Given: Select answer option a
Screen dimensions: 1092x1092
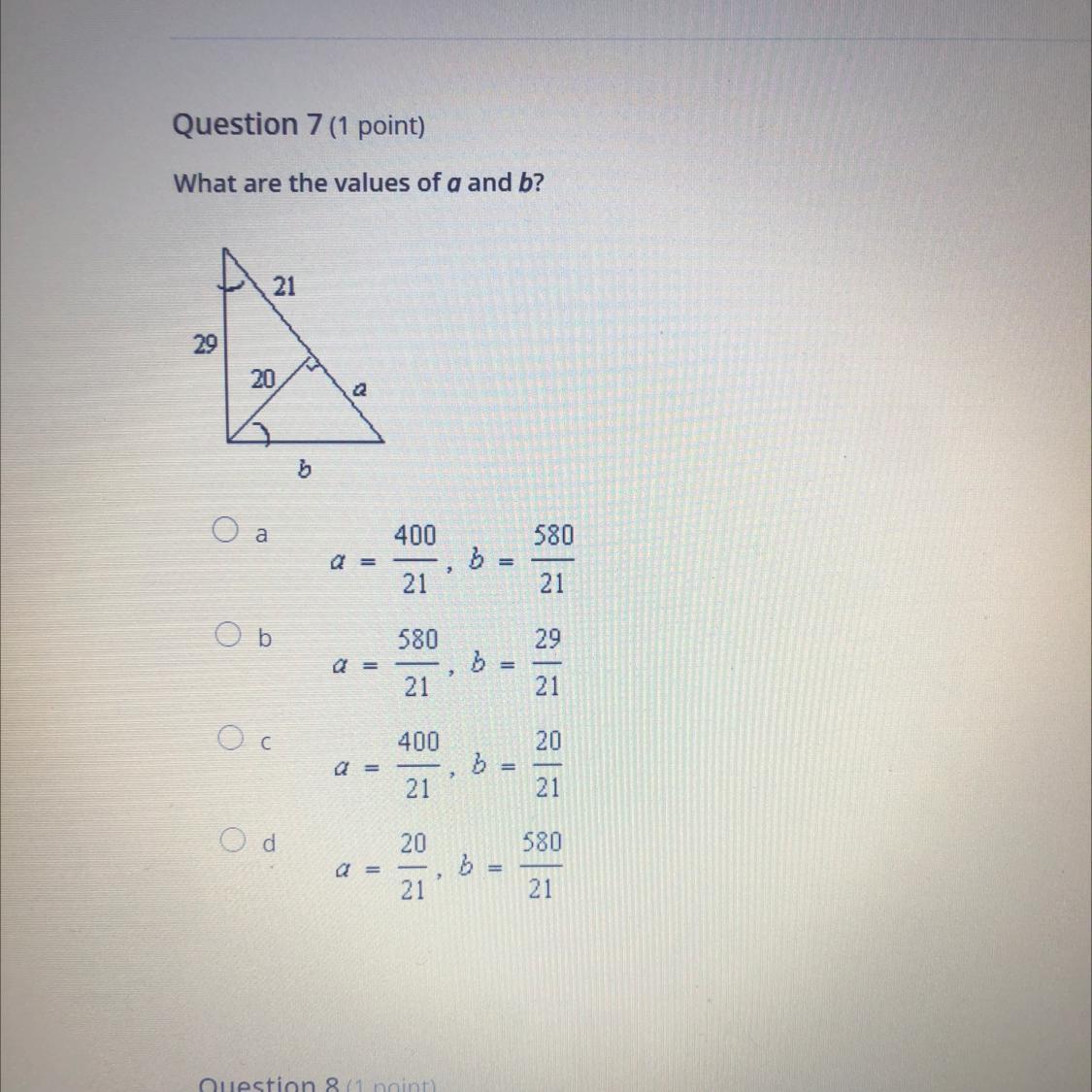Looking at the screenshot, I should (227, 531).
